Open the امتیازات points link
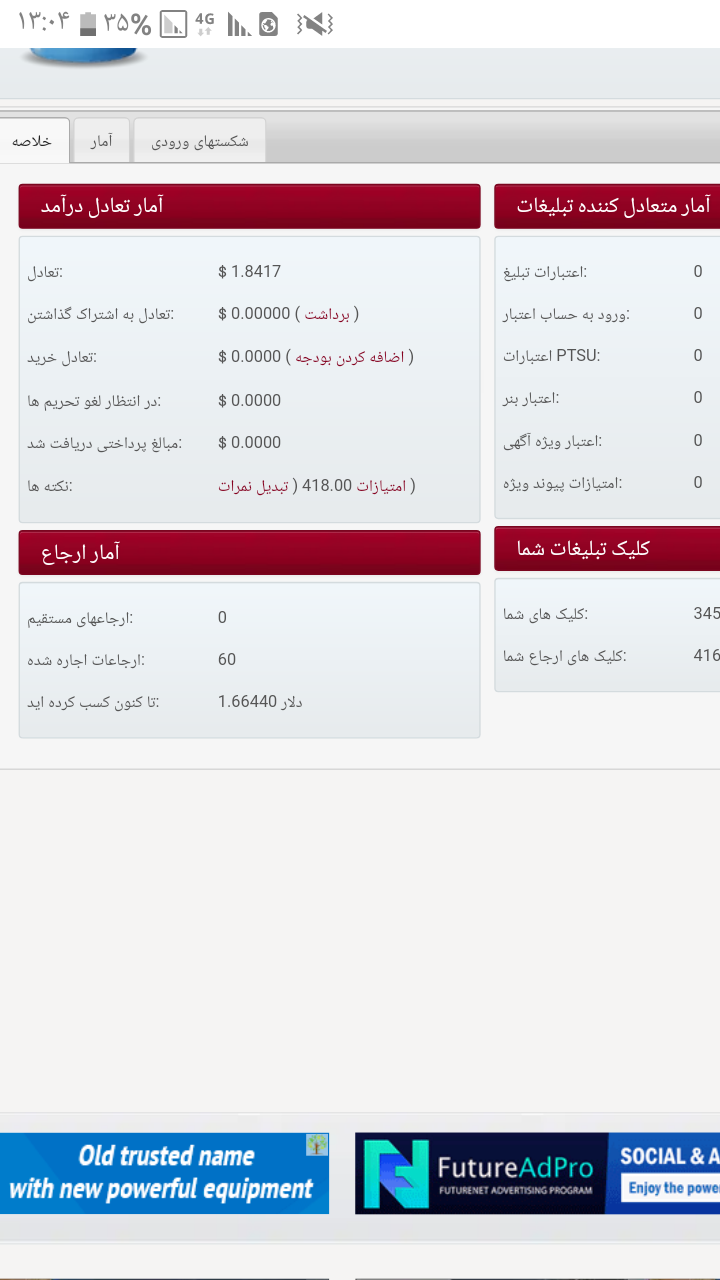Screen dimensions: 720x1280 (382, 486)
